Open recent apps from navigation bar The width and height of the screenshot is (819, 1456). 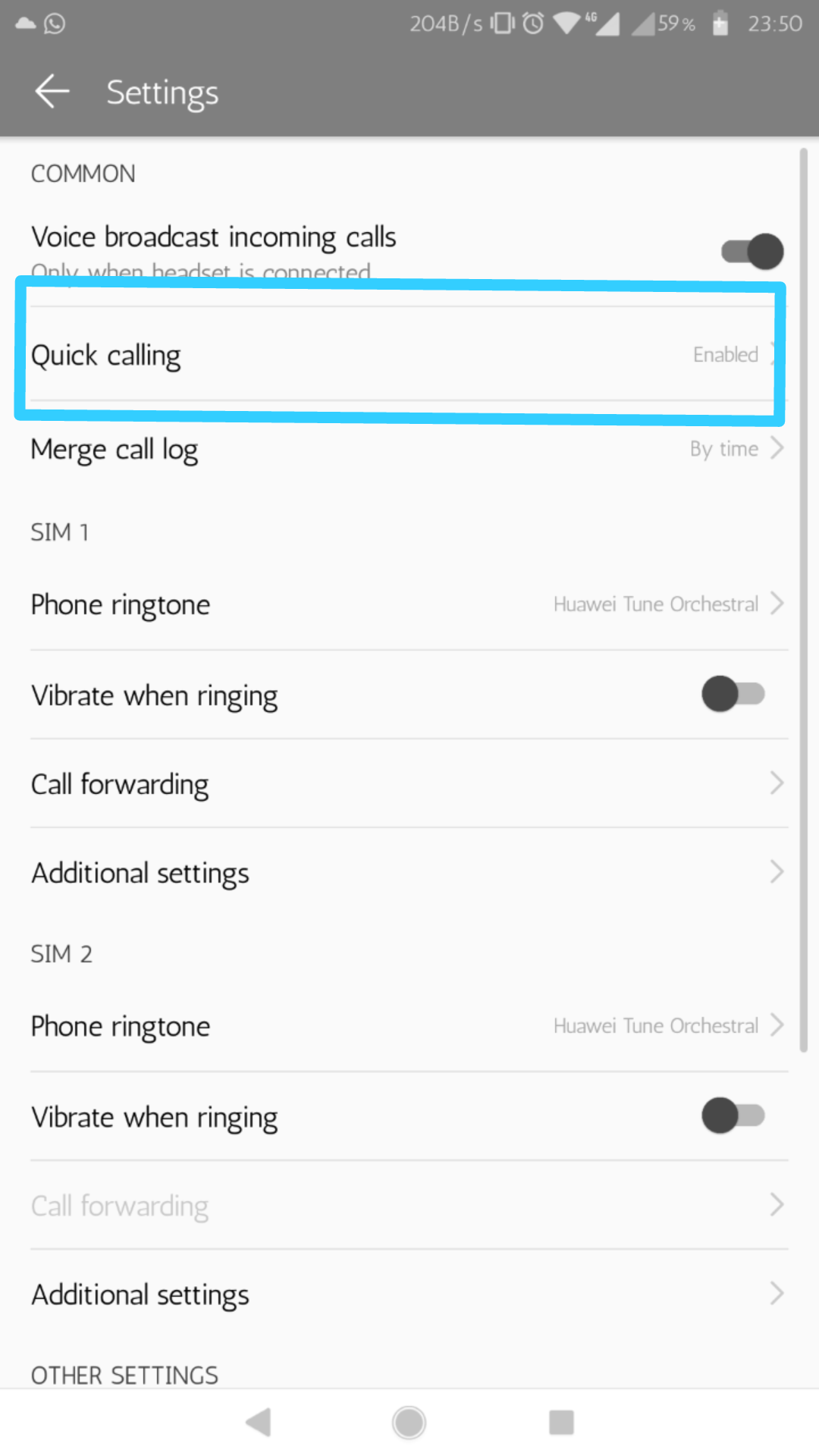click(x=561, y=1423)
